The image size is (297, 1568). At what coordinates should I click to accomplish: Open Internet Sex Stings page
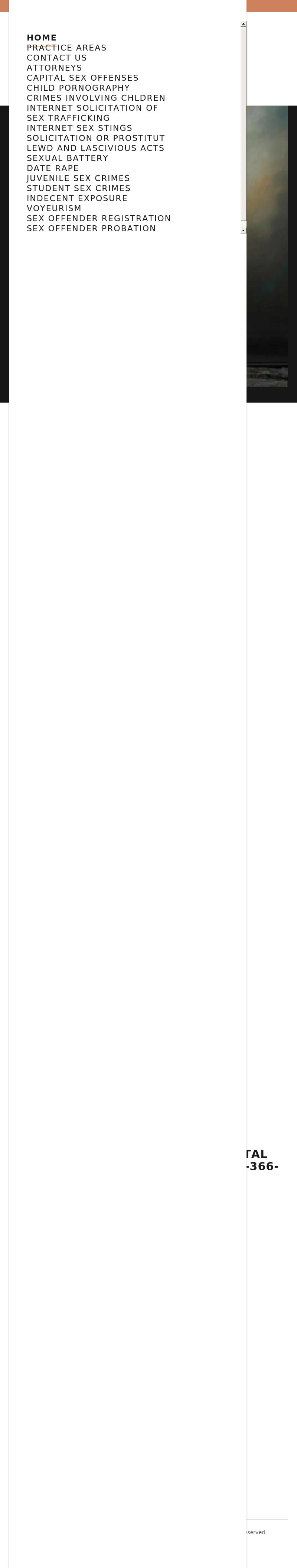79,128
